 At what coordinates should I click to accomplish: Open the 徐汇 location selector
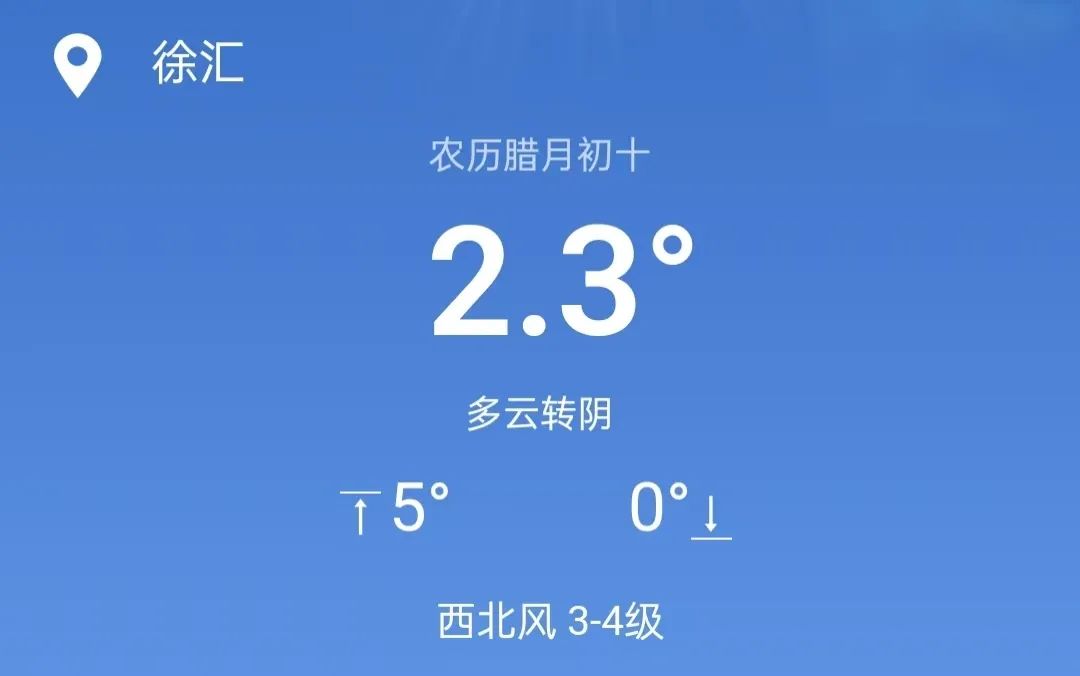coord(197,66)
